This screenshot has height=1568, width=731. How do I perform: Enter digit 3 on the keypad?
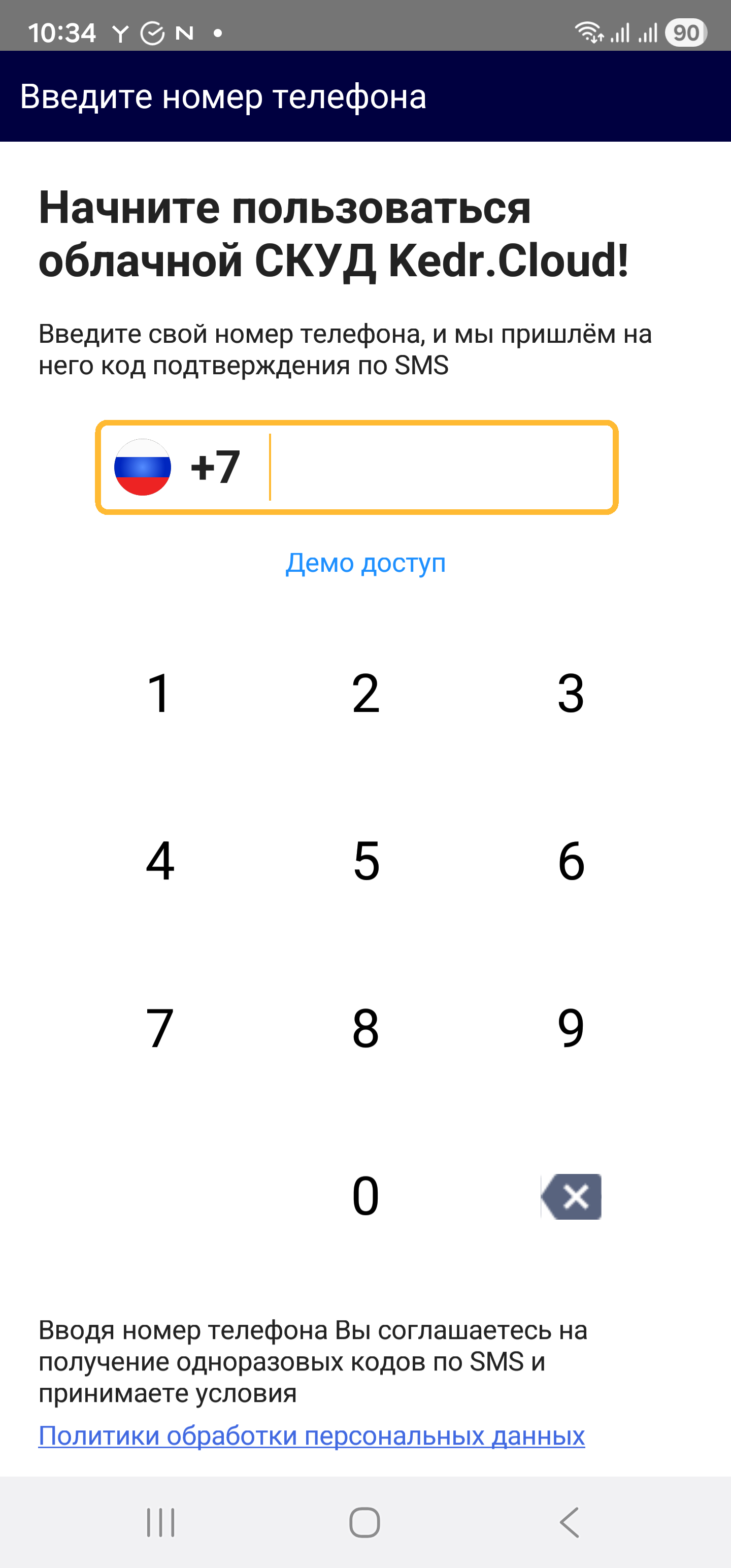pyautogui.click(x=571, y=693)
